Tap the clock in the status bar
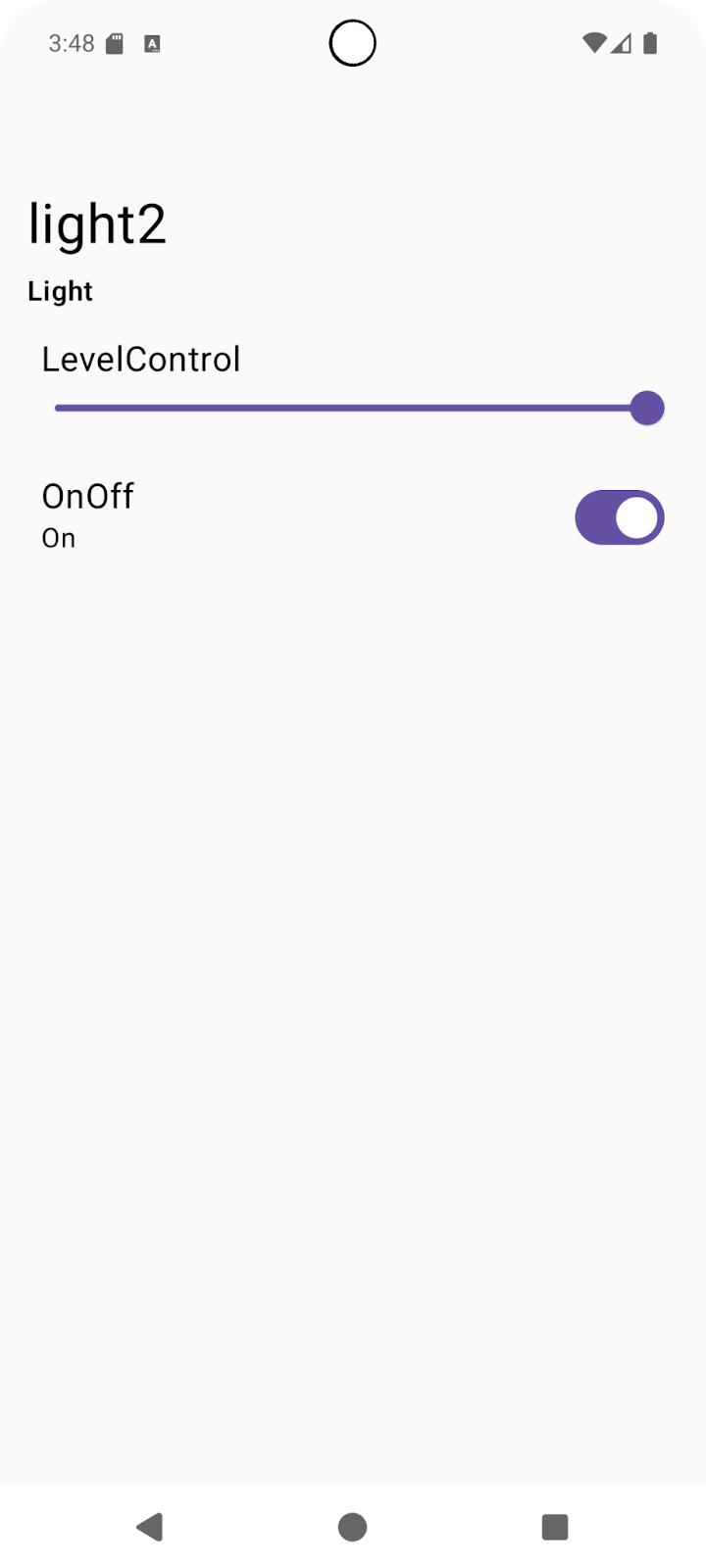The width and height of the screenshot is (706, 1568). (x=70, y=43)
